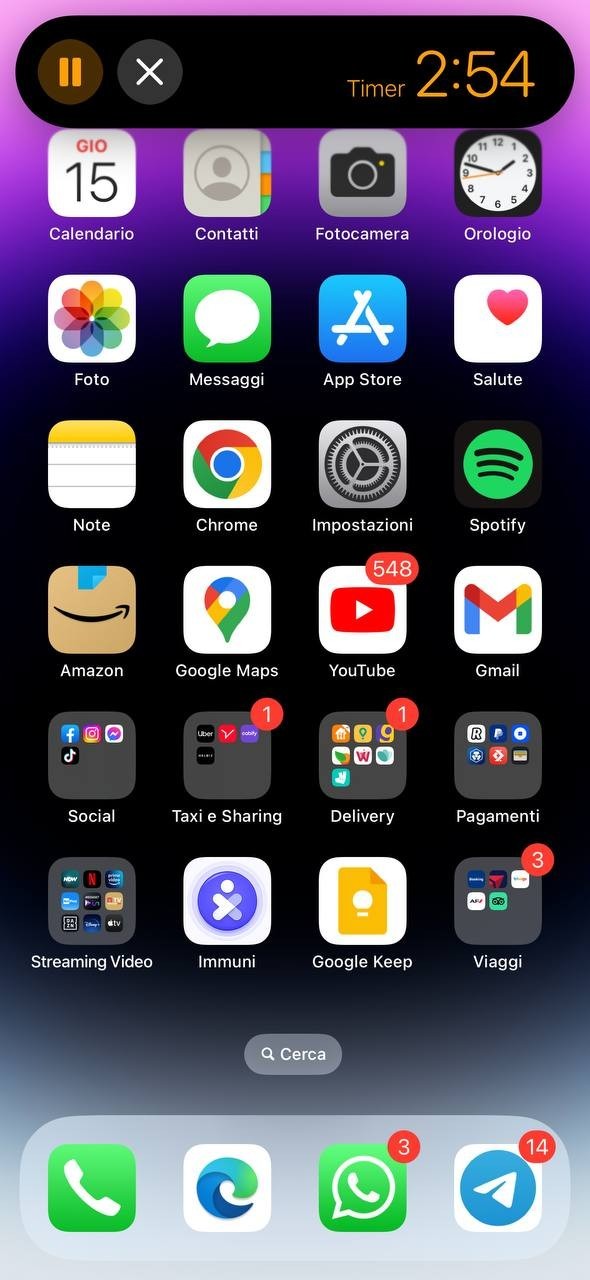The height and width of the screenshot is (1280, 590).
Task: Open the Social folder
Action: click(92, 755)
